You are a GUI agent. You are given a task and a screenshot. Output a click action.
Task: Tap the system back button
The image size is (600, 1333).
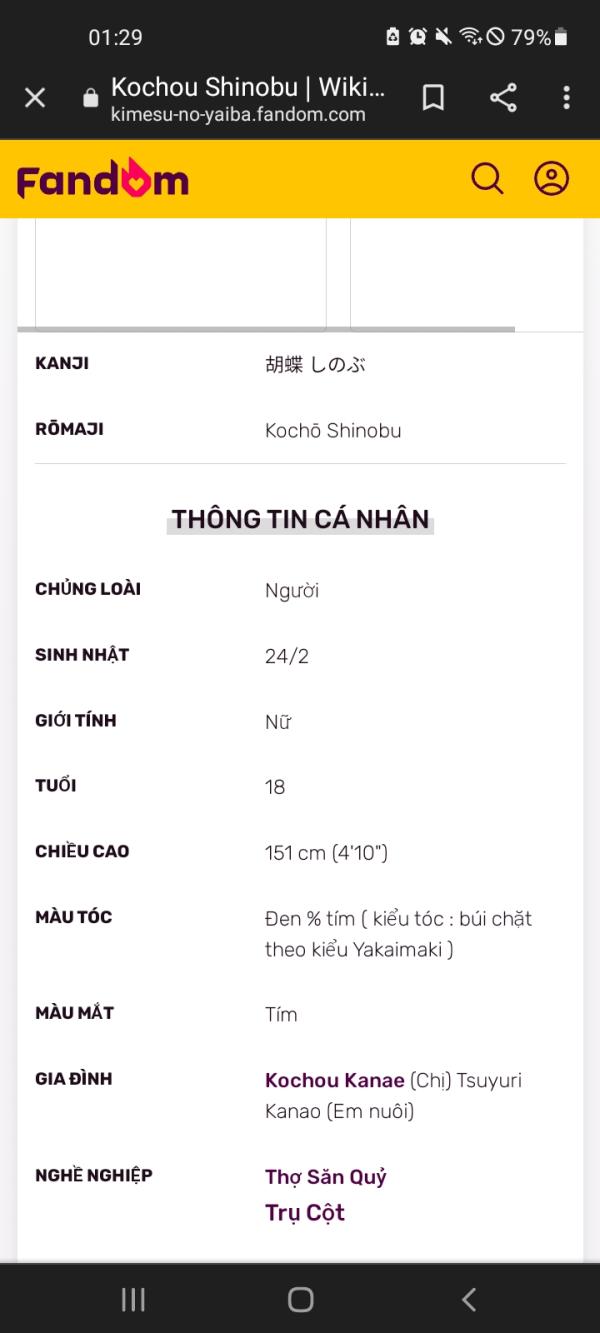pyautogui.click(x=469, y=1299)
